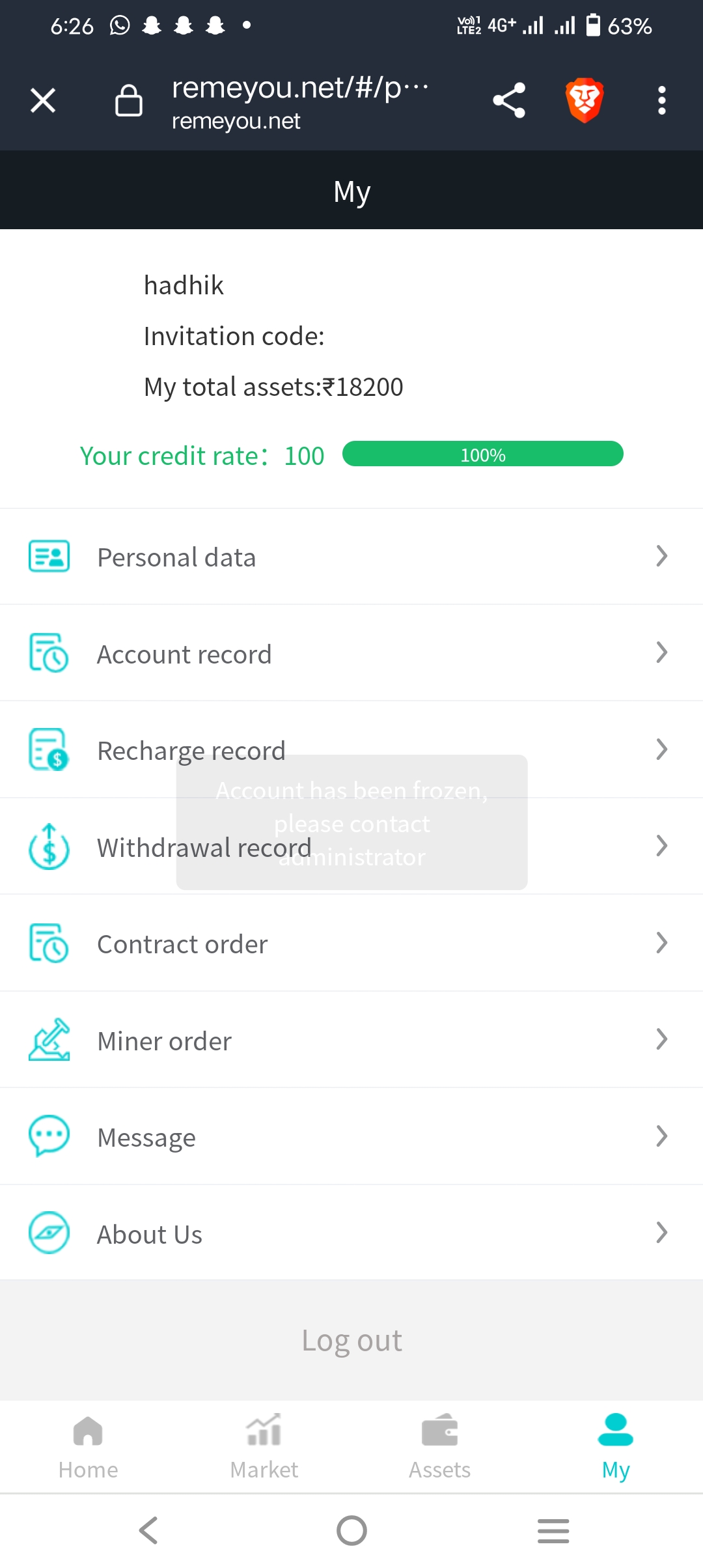703x1568 pixels.
Task: Open About Us
Action: (x=351, y=1233)
